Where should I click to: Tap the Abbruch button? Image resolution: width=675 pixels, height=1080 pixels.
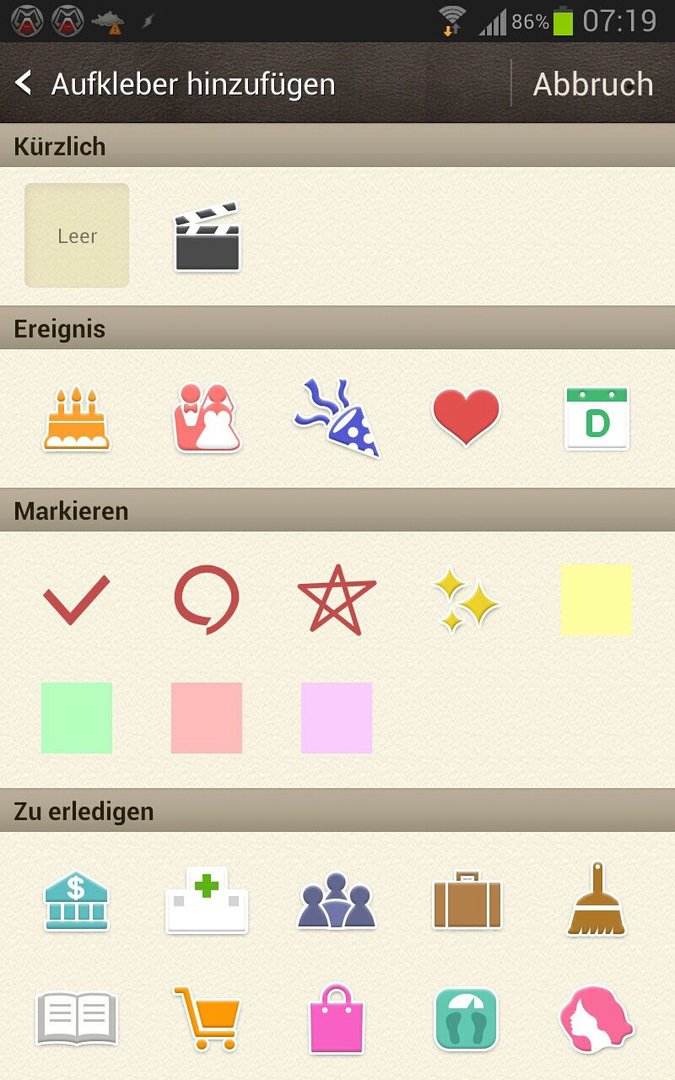(x=593, y=84)
